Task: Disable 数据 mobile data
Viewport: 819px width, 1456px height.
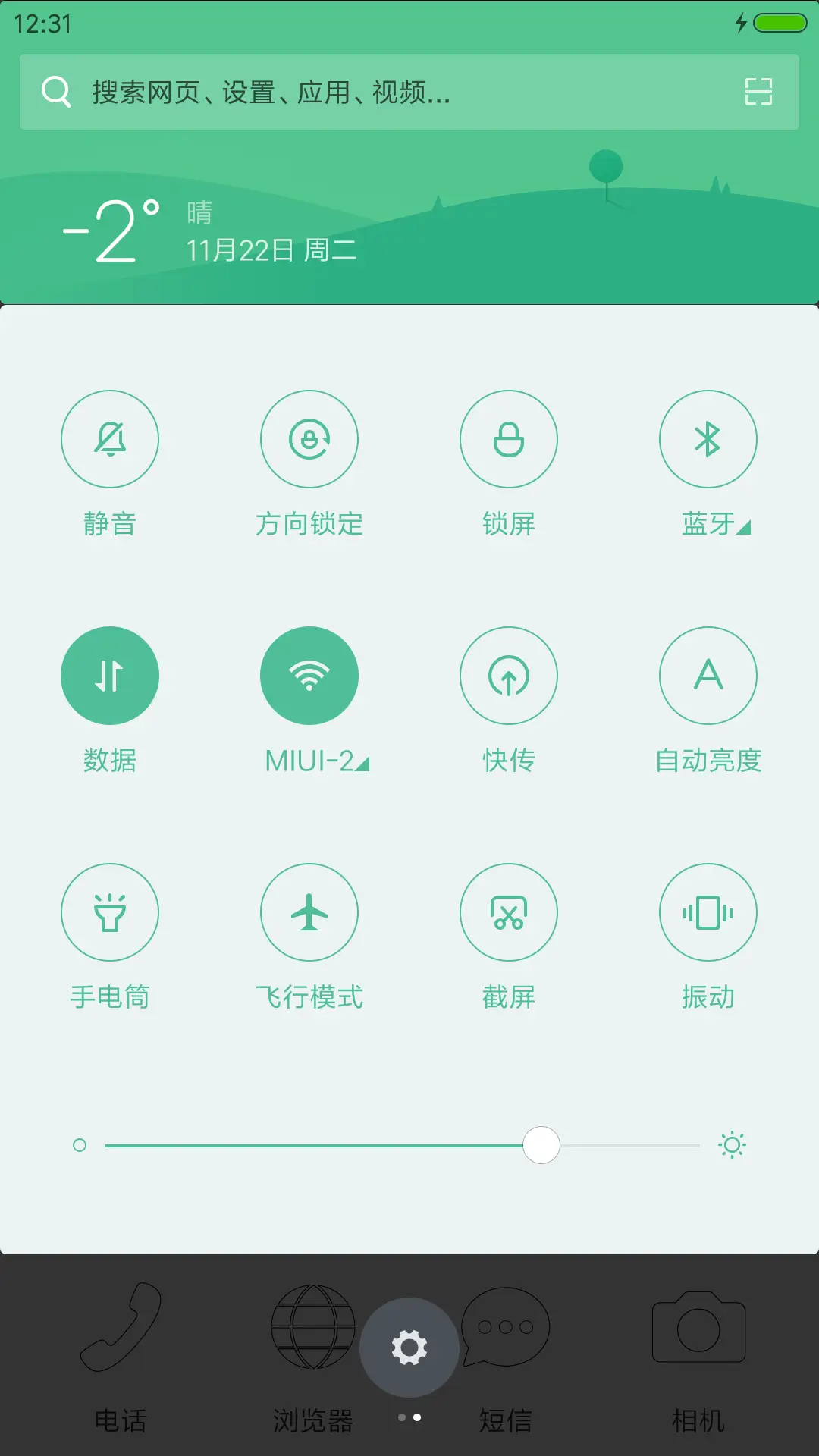Action: pos(110,675)
